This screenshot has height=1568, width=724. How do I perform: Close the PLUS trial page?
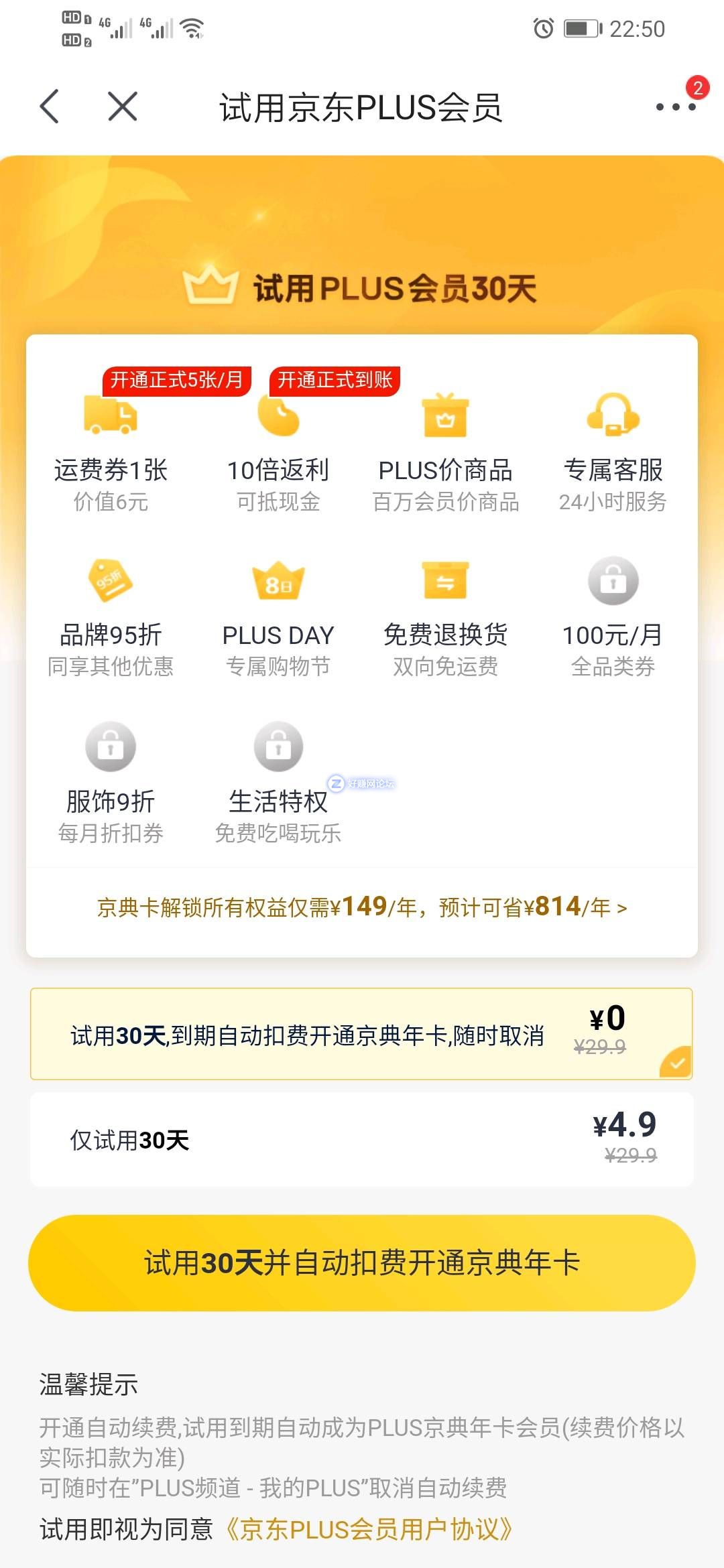pyautogui.click(x=123, y=107)
